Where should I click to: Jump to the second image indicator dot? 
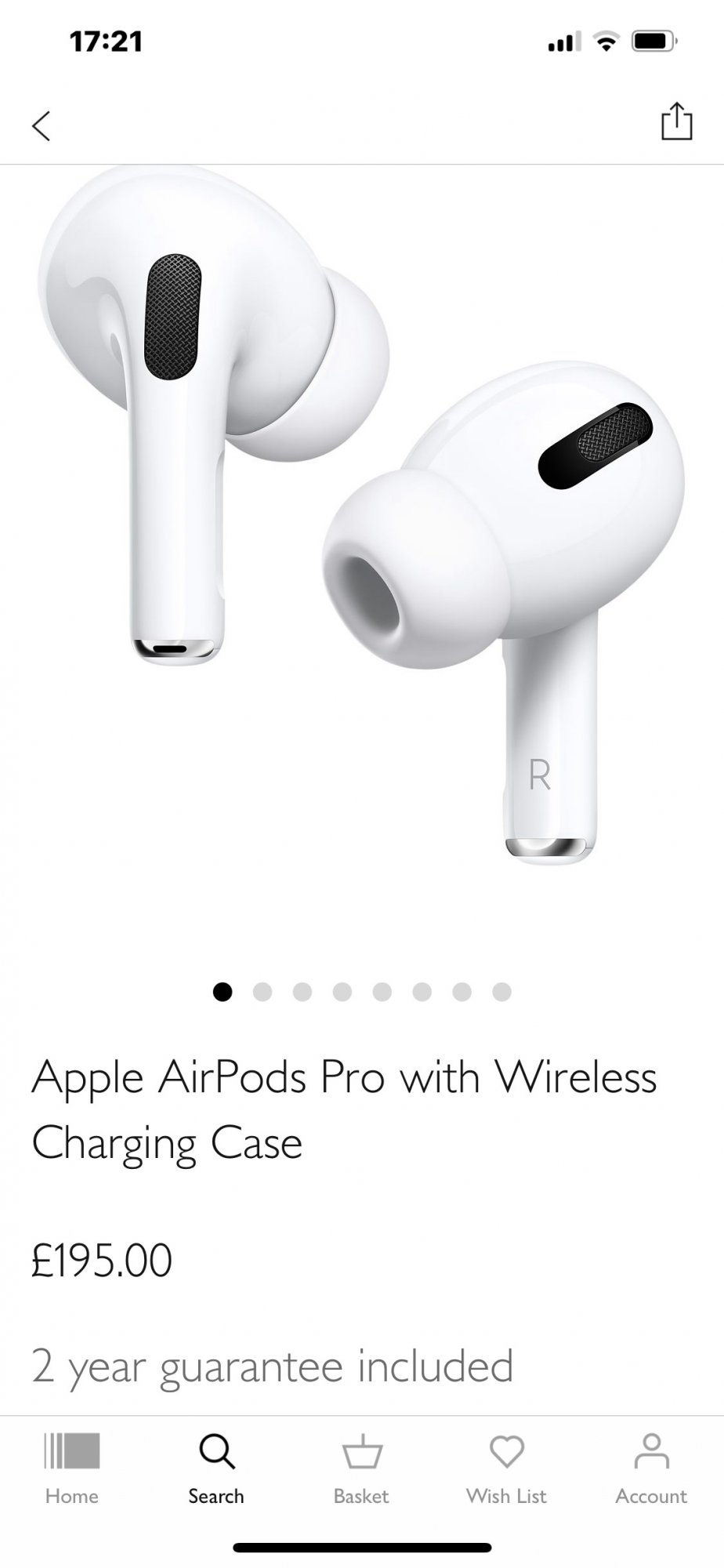pyautogui.click(x=262, y=992)
